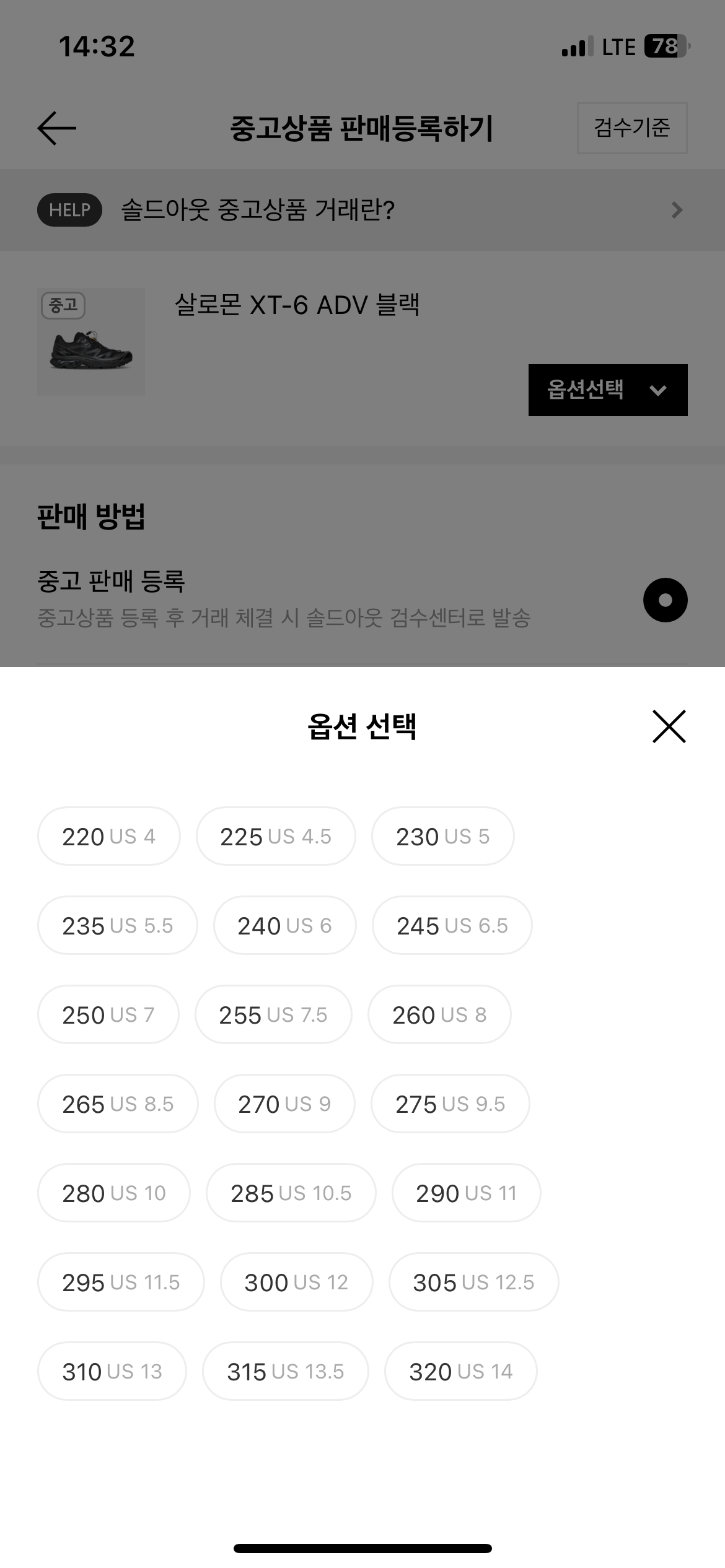This screenshot has width=725, height=1568.
Task: Open the 검수기준 page
Action: (631, 128)
